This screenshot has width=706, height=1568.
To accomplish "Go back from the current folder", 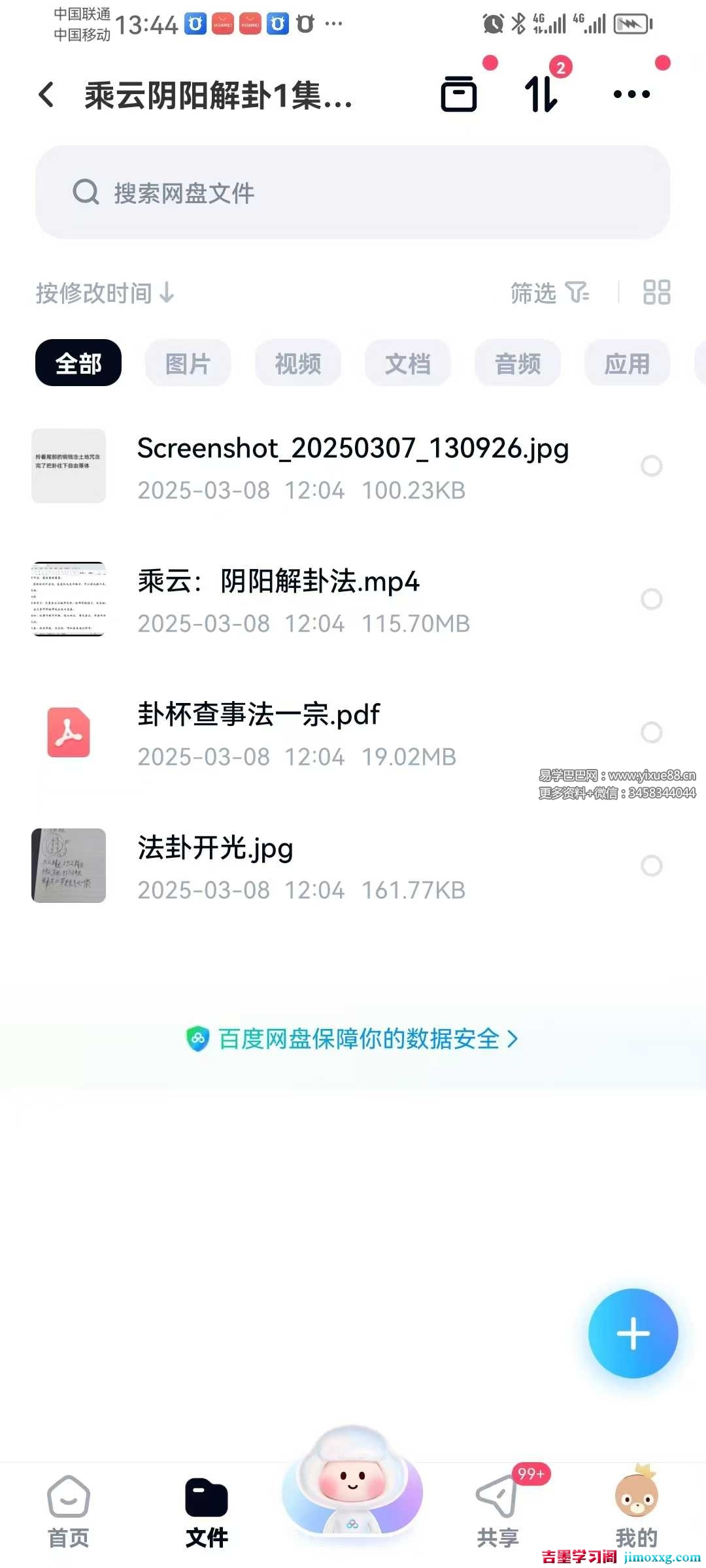I will (46, 95).
